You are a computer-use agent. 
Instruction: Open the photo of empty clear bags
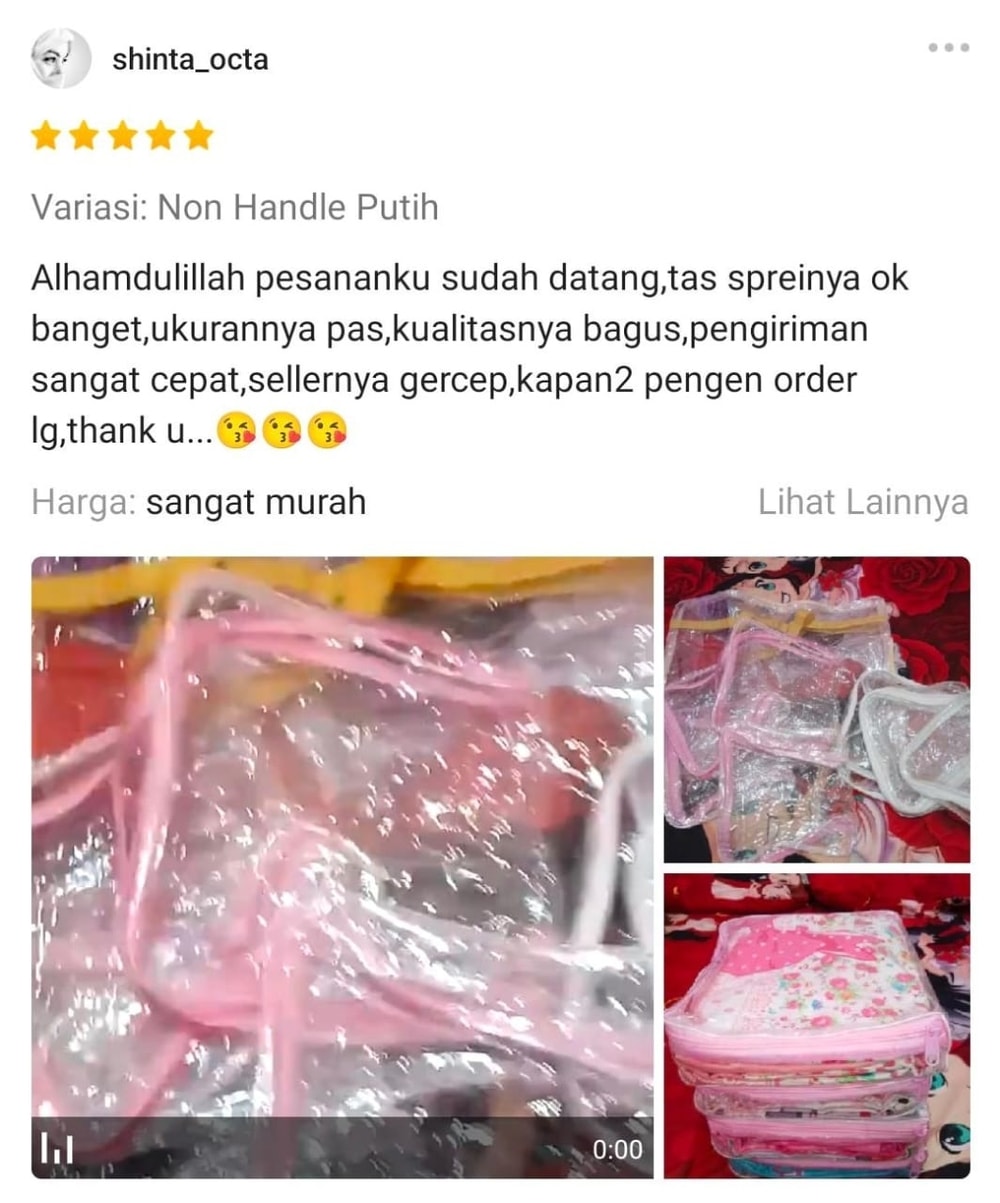click(816, 709)
